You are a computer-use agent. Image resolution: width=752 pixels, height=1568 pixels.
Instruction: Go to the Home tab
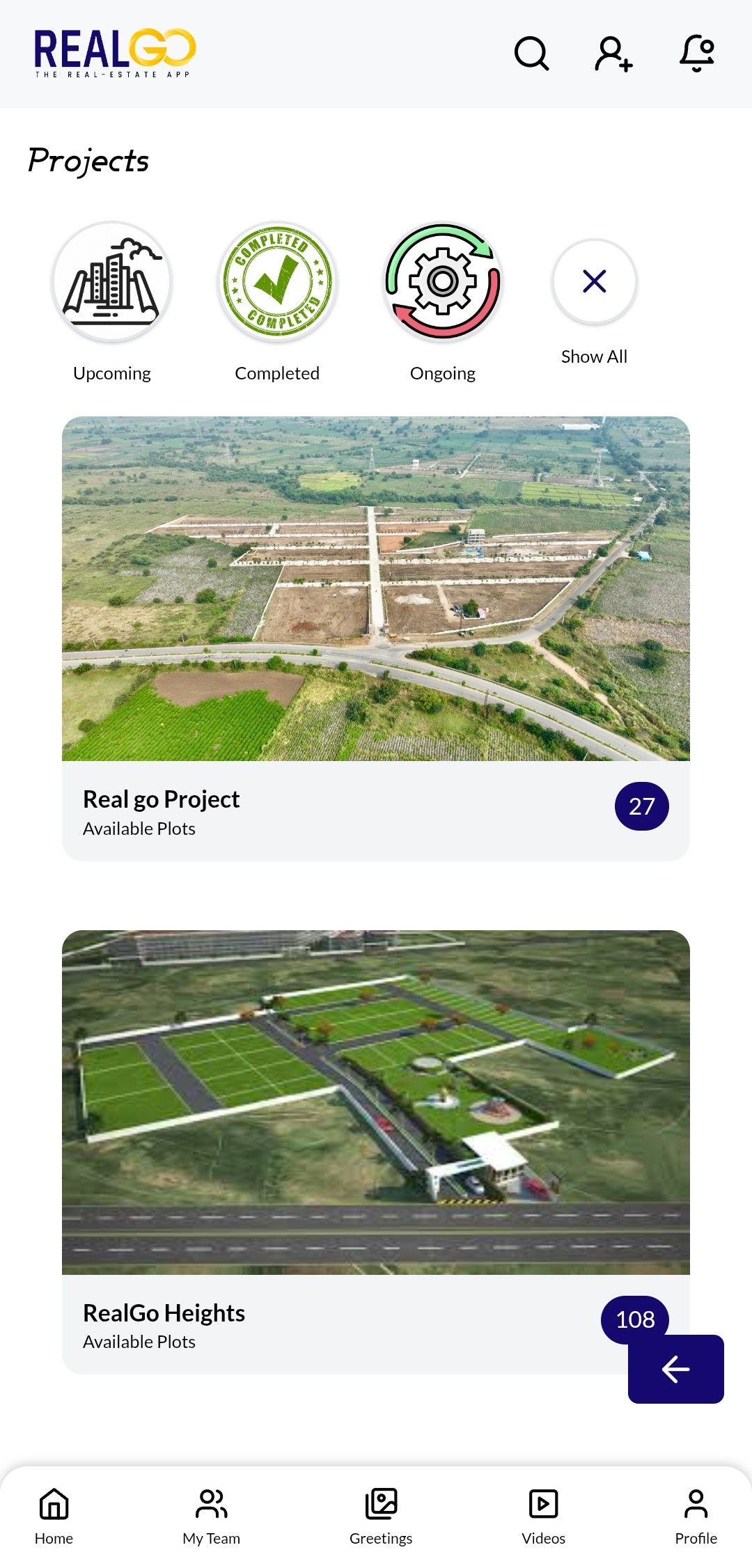click(x=54, y=1515)
